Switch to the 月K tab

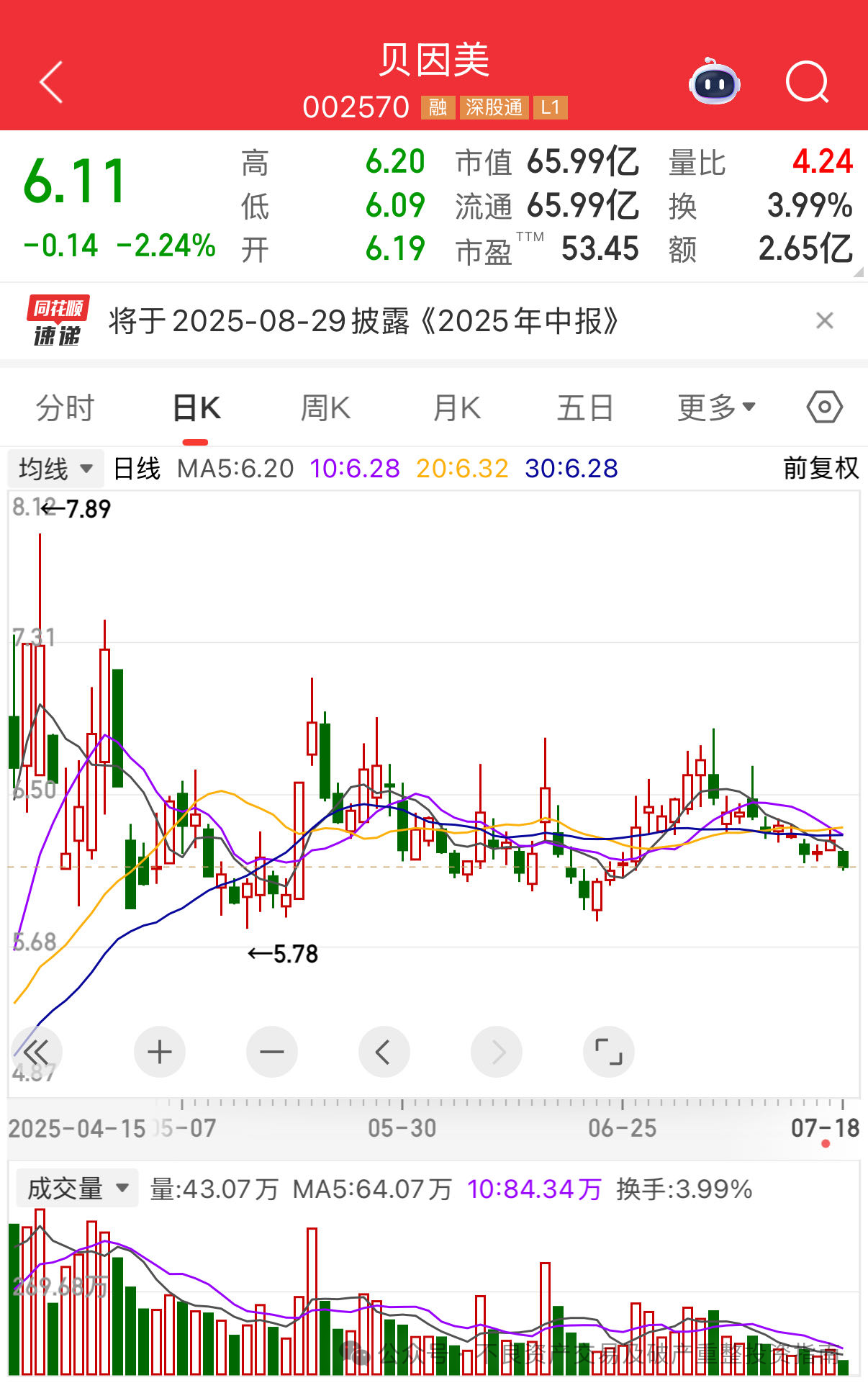coord(456,408)
